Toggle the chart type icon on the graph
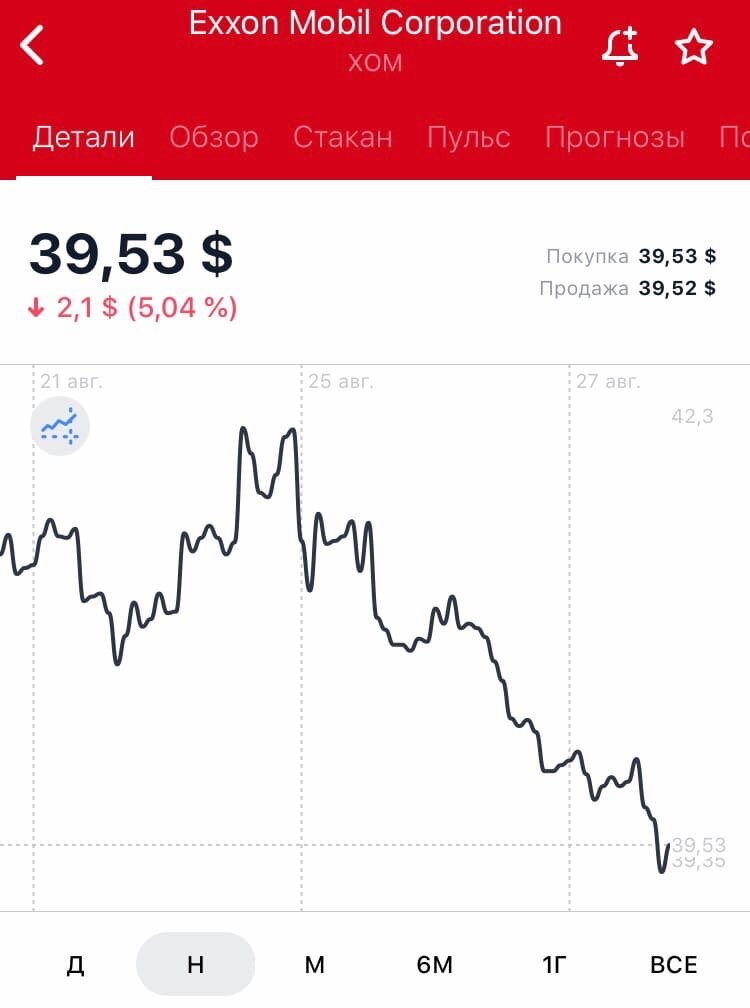The height and width of the screenshot is (1008, 750). tap(60, 426)
